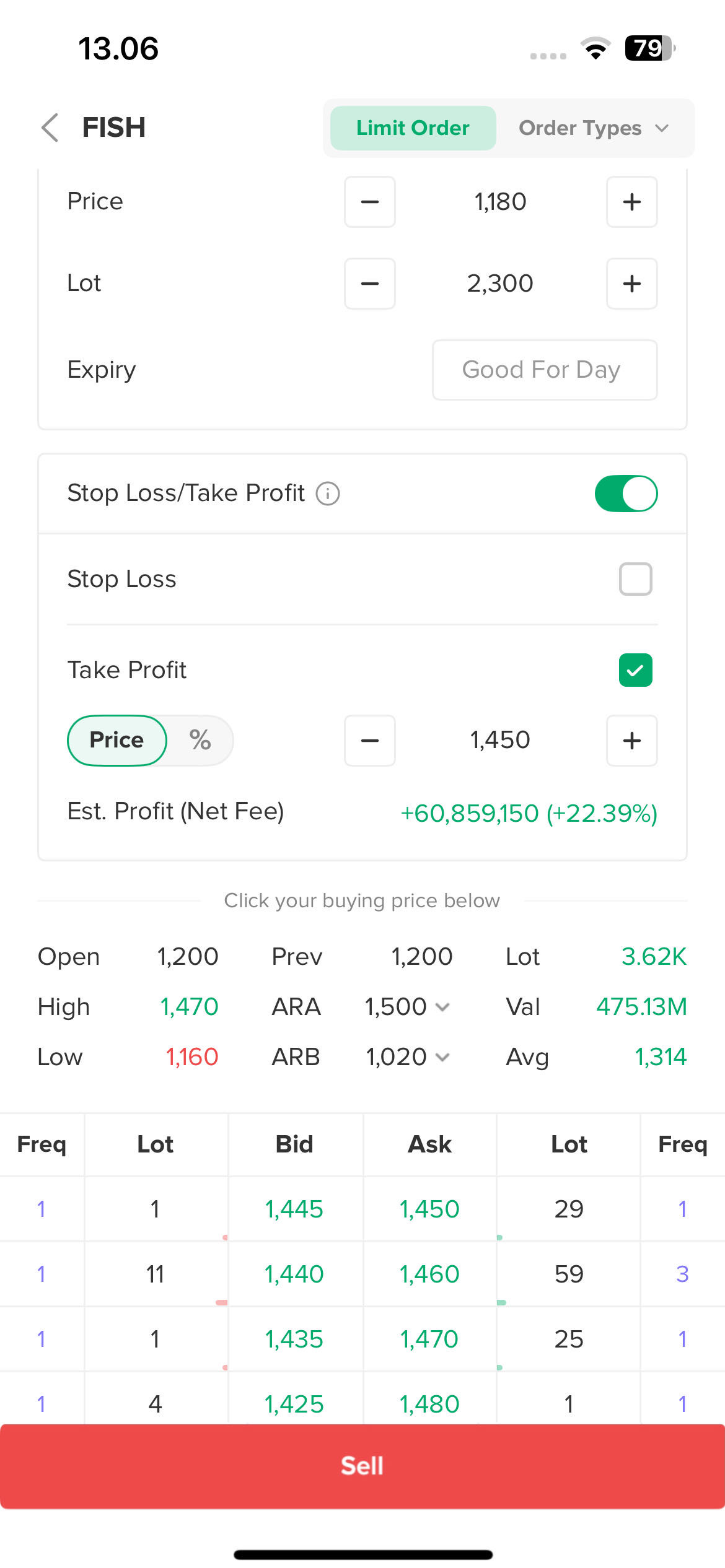Lower the take profit price with minus
Image resolution: width=725 pixels, height=1568 pixels.
tap(370, 741)
